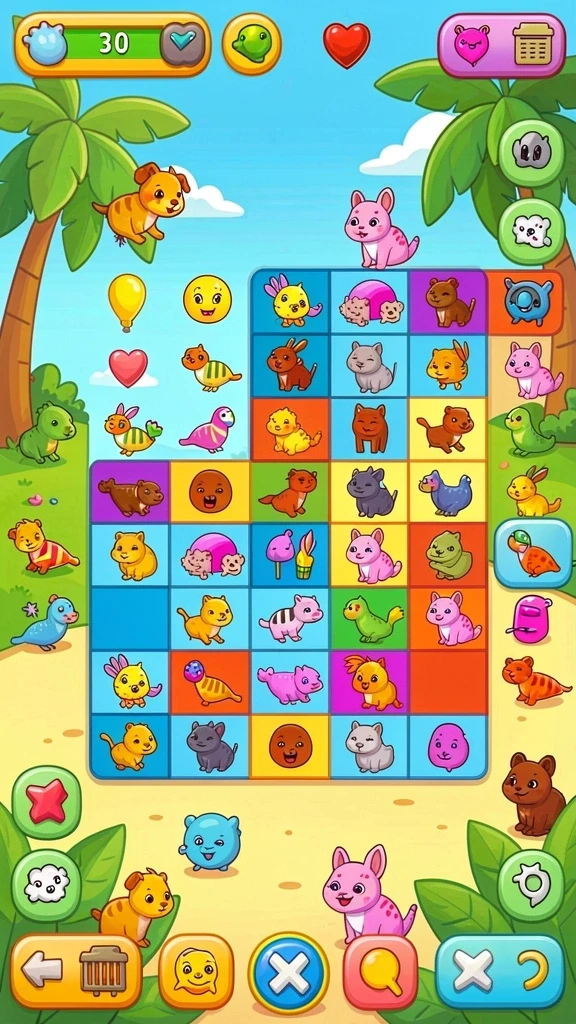Screen dimensions: 576x1024
Task: Tap the round green frog coin button
Action: 252,44
